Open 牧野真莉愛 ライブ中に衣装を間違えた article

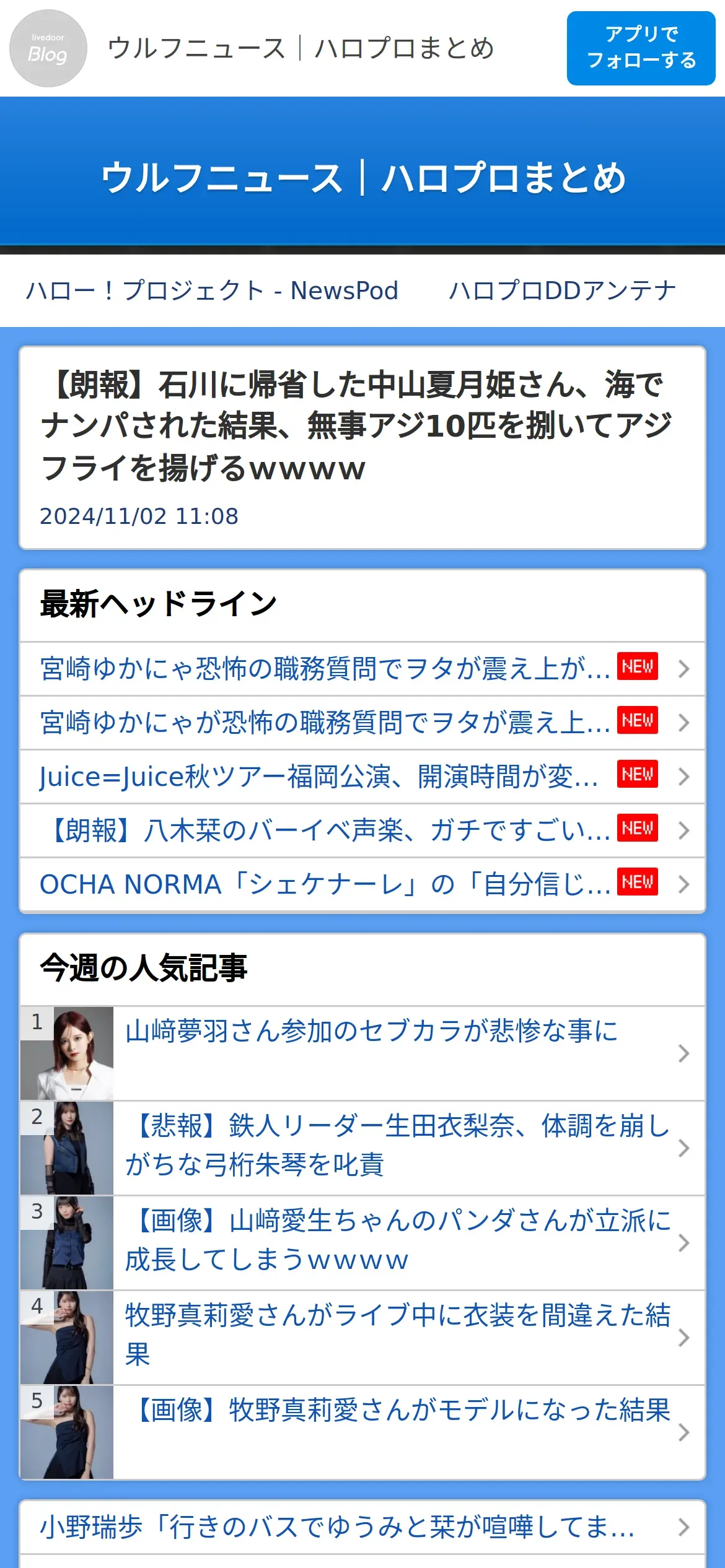tap(362, 1338)
